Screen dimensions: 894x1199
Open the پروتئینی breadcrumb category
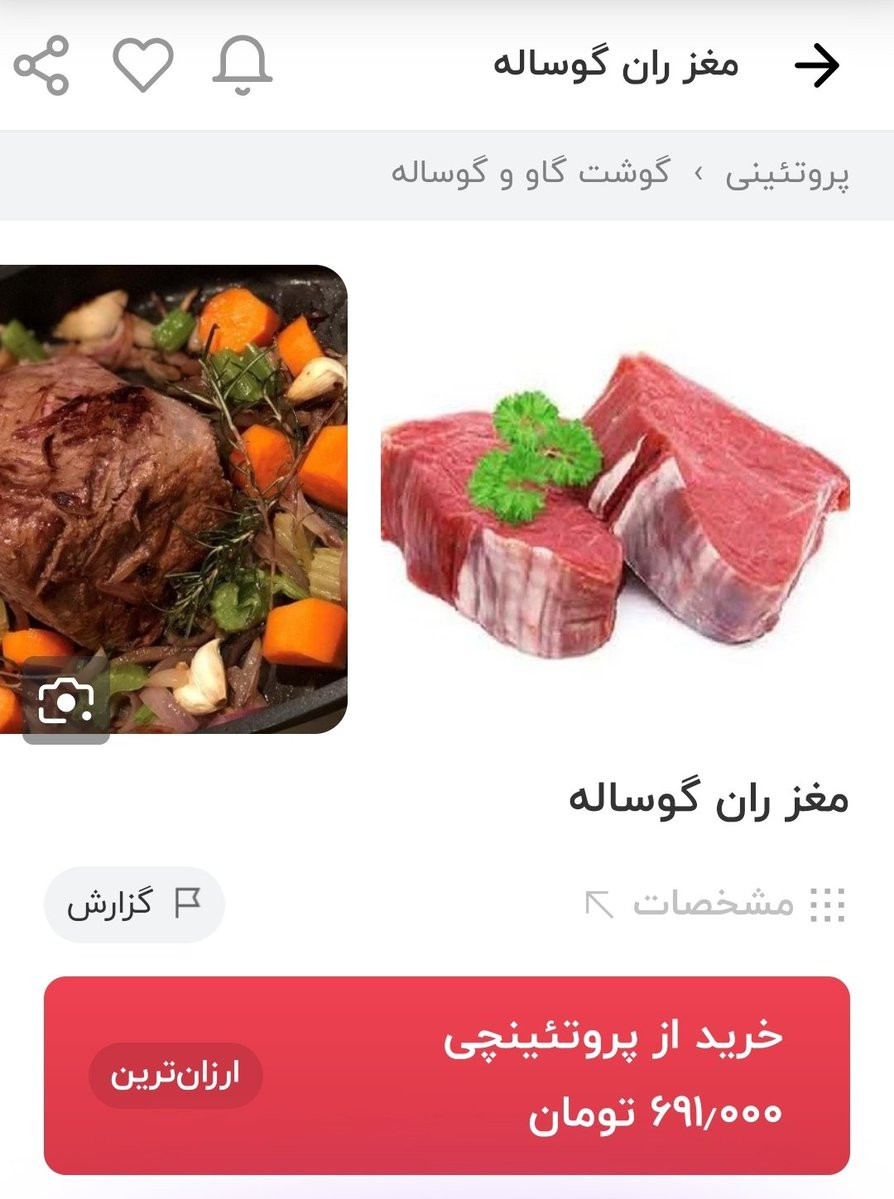tap(787, 174)
